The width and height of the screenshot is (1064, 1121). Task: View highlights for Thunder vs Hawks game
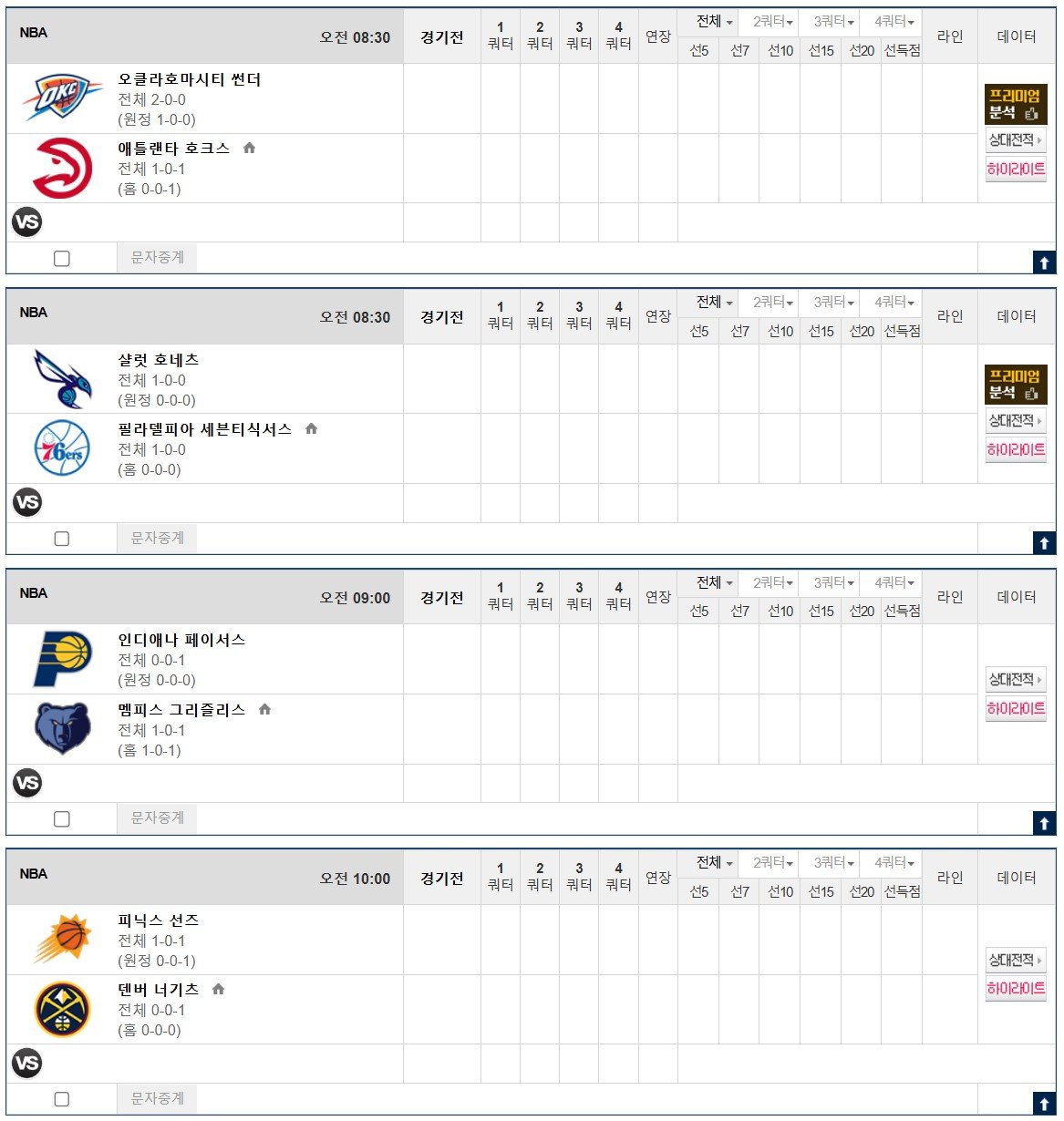pos(1015,170)
